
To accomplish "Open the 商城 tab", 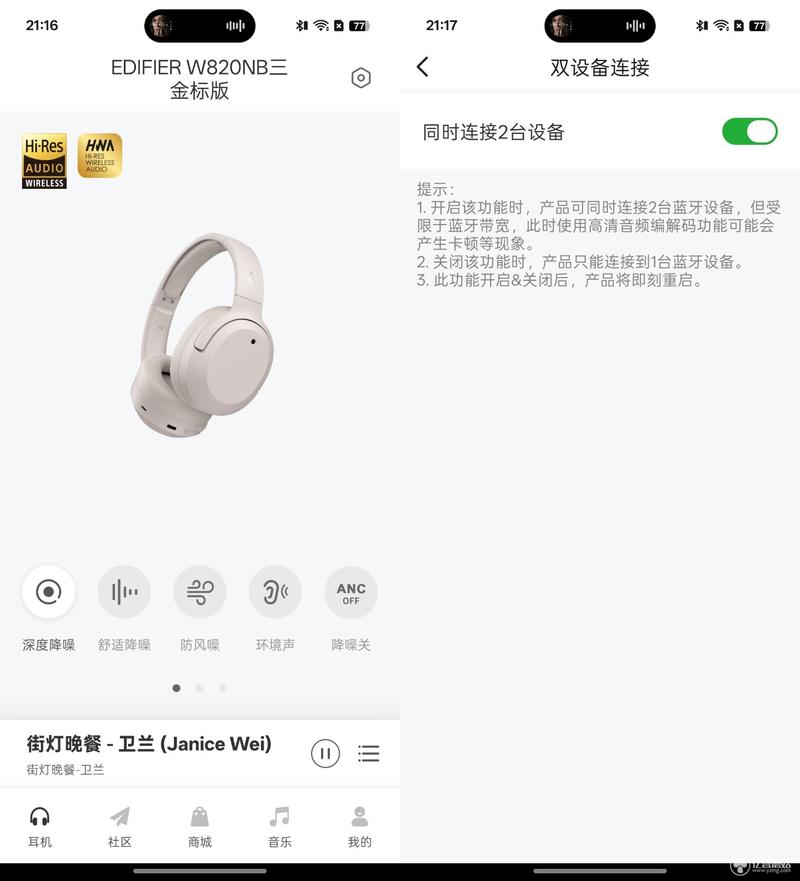I will pyautogui.click(x=200, y=826).
